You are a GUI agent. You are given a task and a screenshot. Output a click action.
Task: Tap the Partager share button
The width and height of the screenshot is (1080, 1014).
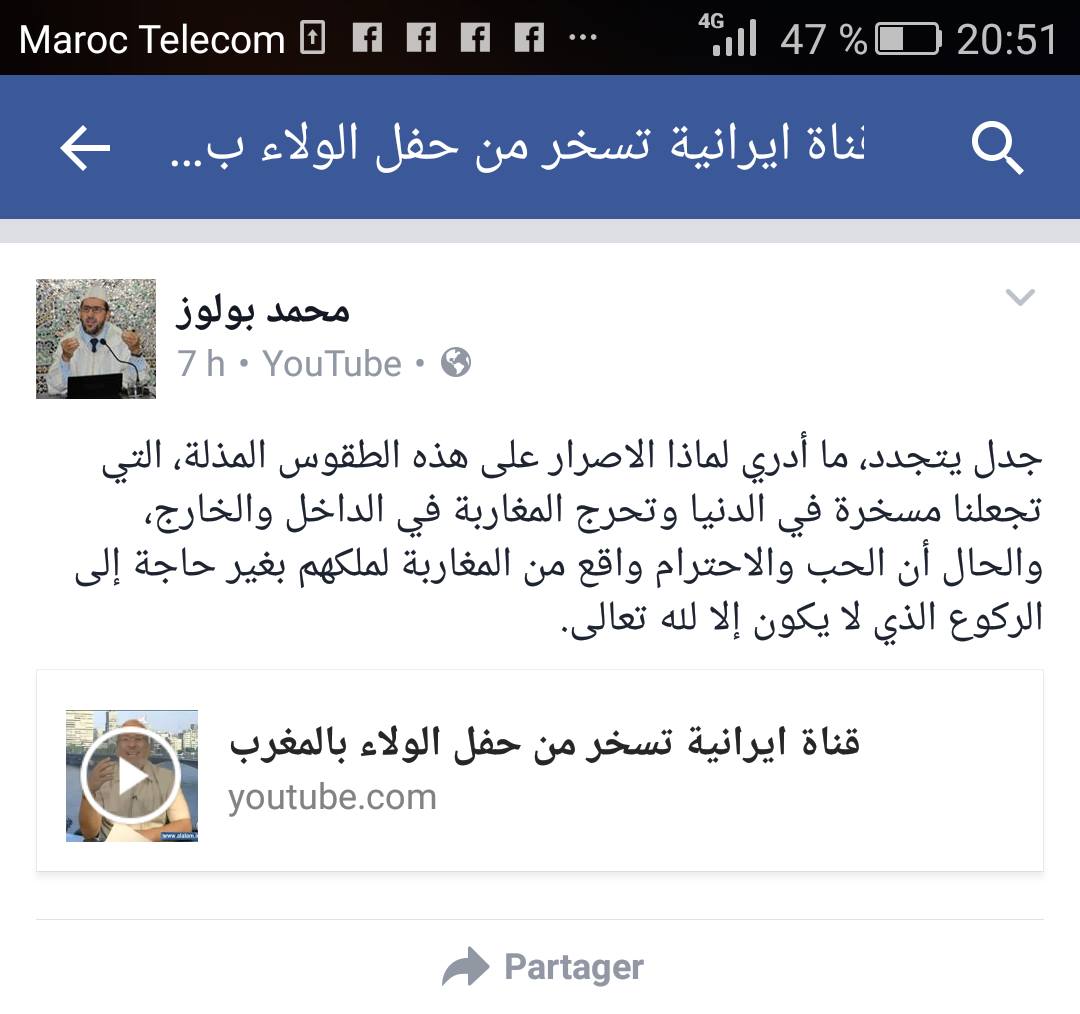point(543,967)
